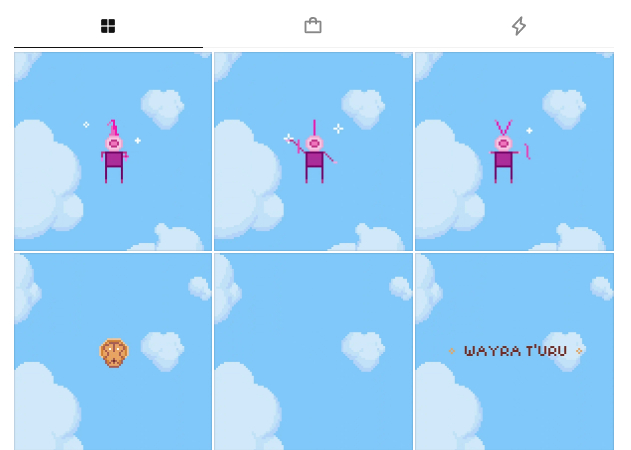Open the WAYRA T'URU title post
The width and height of the screenshot is (631, 450).
tap(514, 352)
